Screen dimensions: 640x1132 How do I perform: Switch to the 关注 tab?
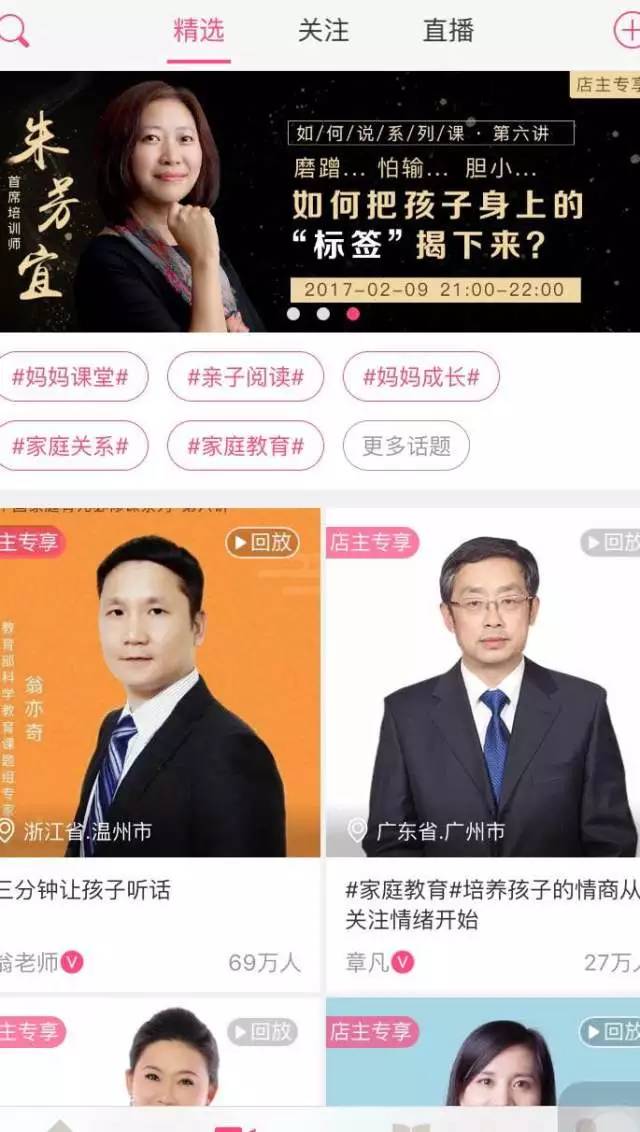pos(323,31)
